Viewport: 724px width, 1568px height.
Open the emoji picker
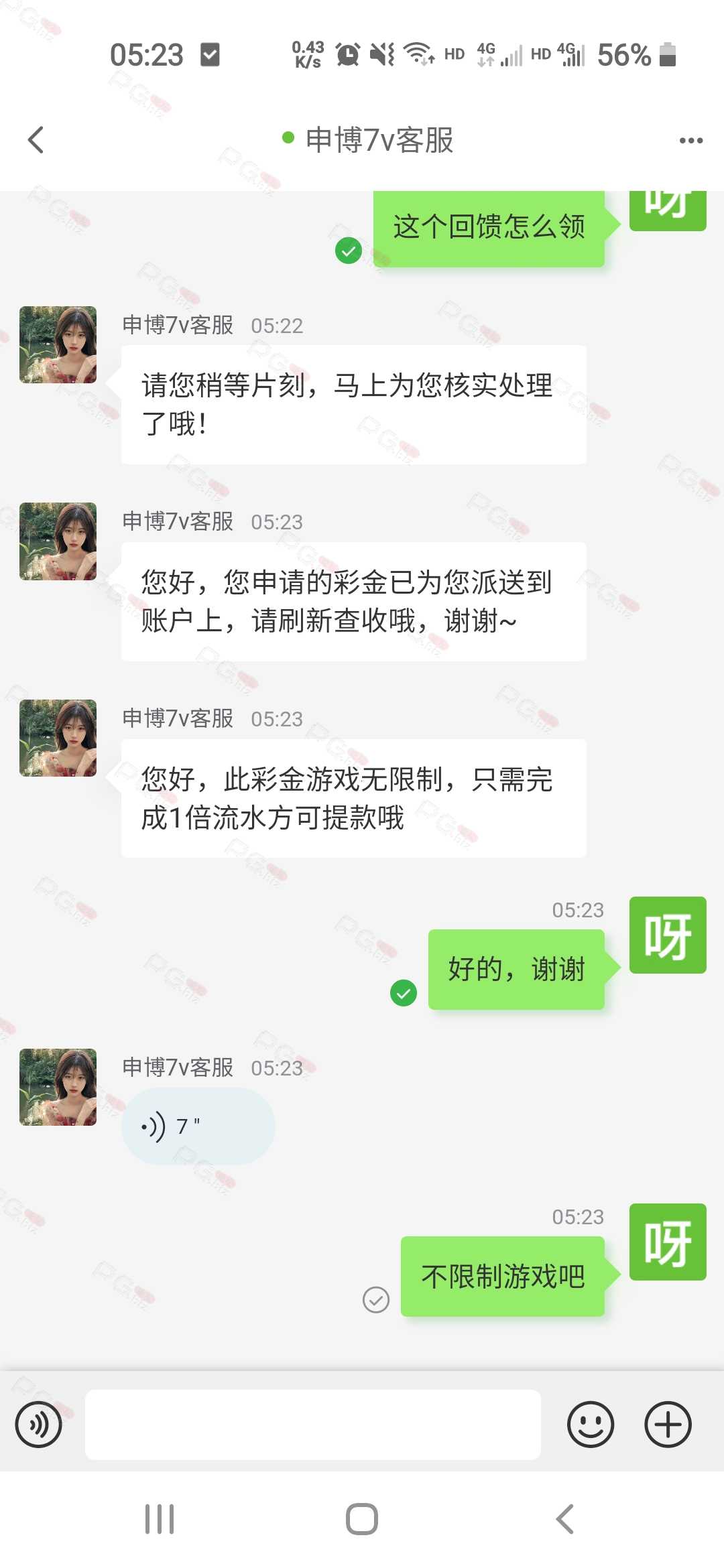[591, 1425]
